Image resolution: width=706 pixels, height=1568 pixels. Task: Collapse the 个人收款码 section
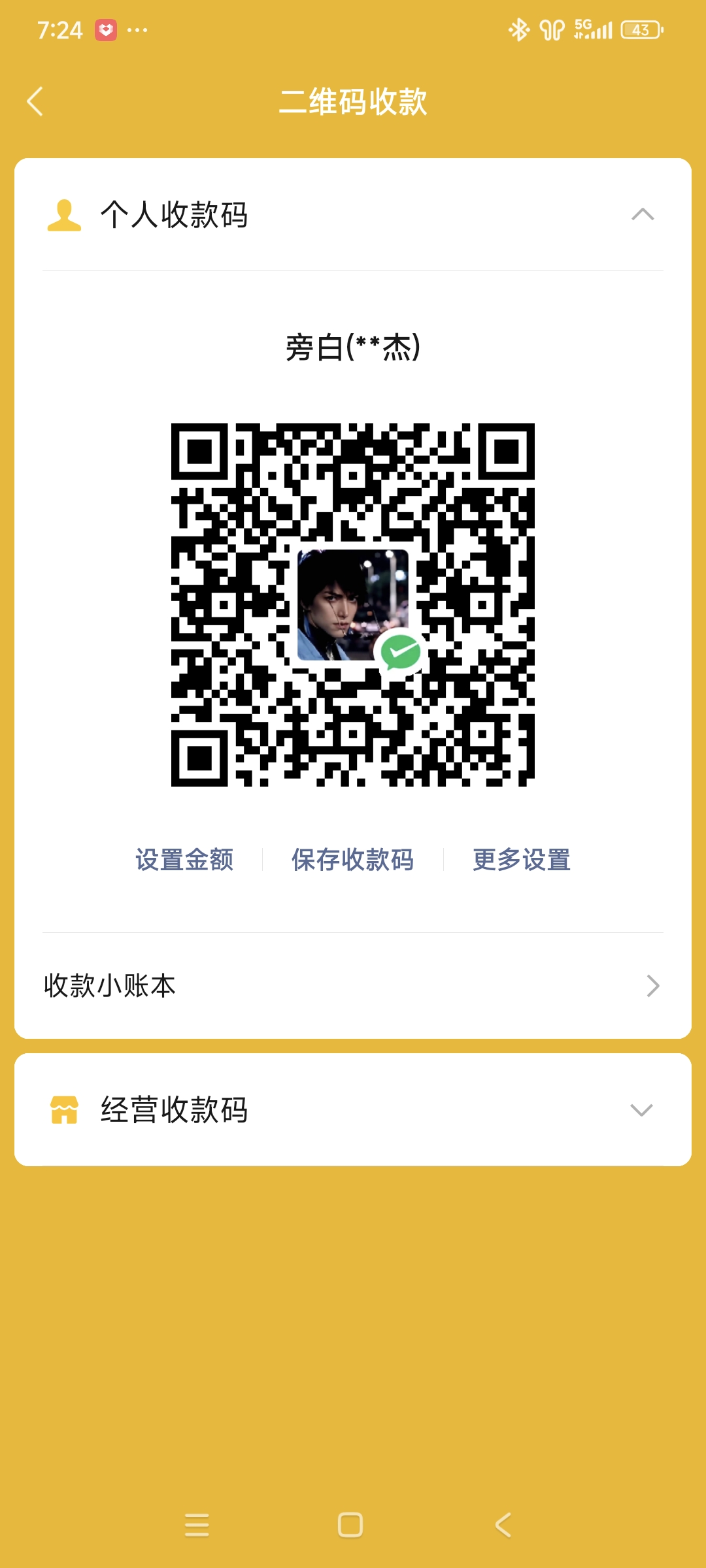(643, 214)
